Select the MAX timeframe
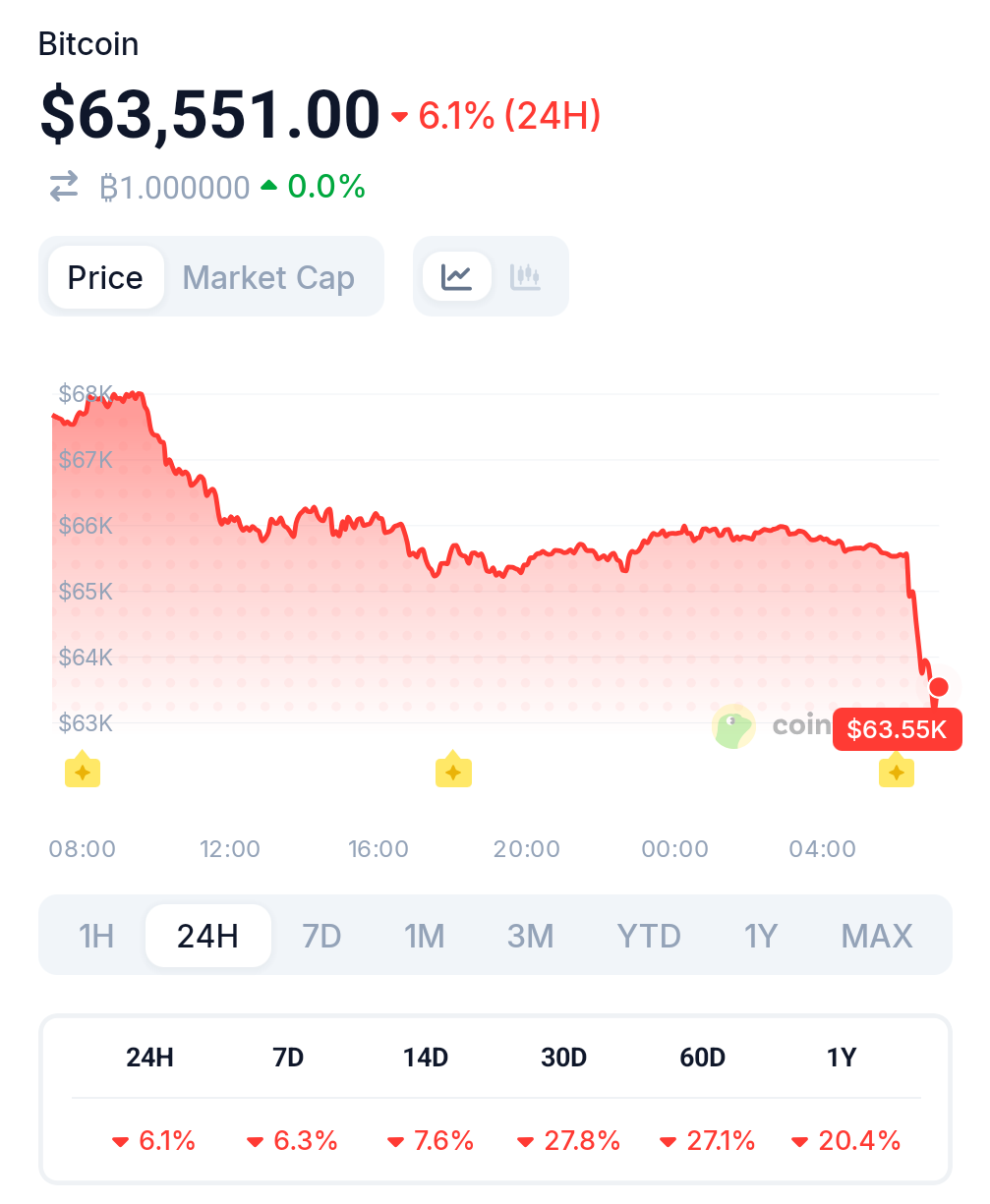This screenshot has width=990, height=1204. pyautogui.click(x=876, y=935)
